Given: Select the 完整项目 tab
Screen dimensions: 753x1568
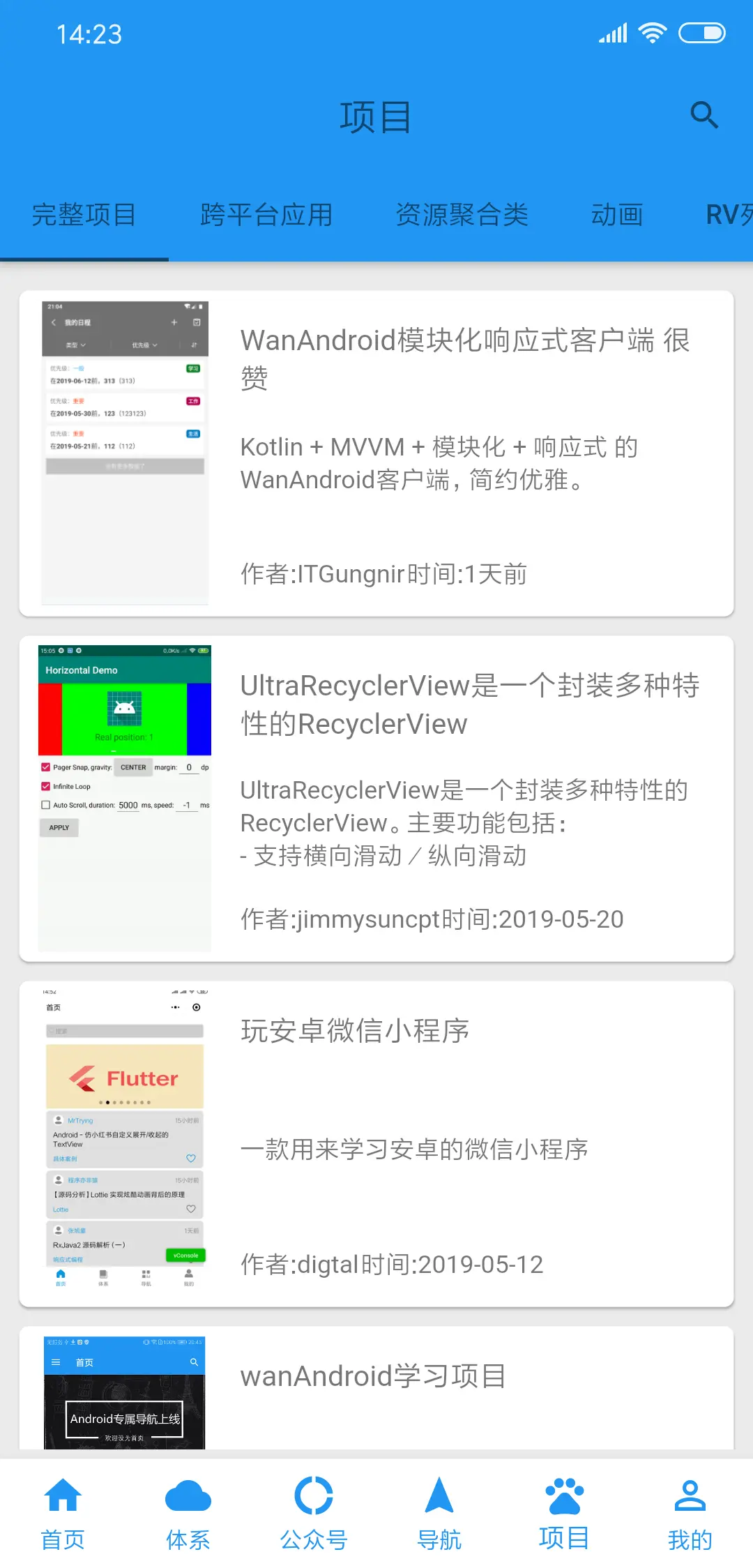Looking at the screenshot, I should tap(84, 215).
